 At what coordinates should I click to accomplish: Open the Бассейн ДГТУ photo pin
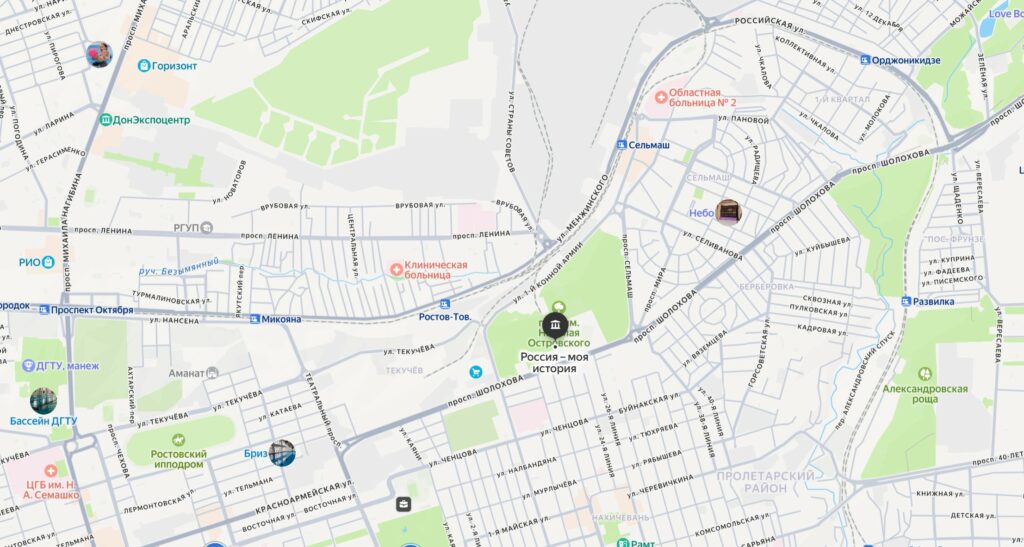click(43, 401)
